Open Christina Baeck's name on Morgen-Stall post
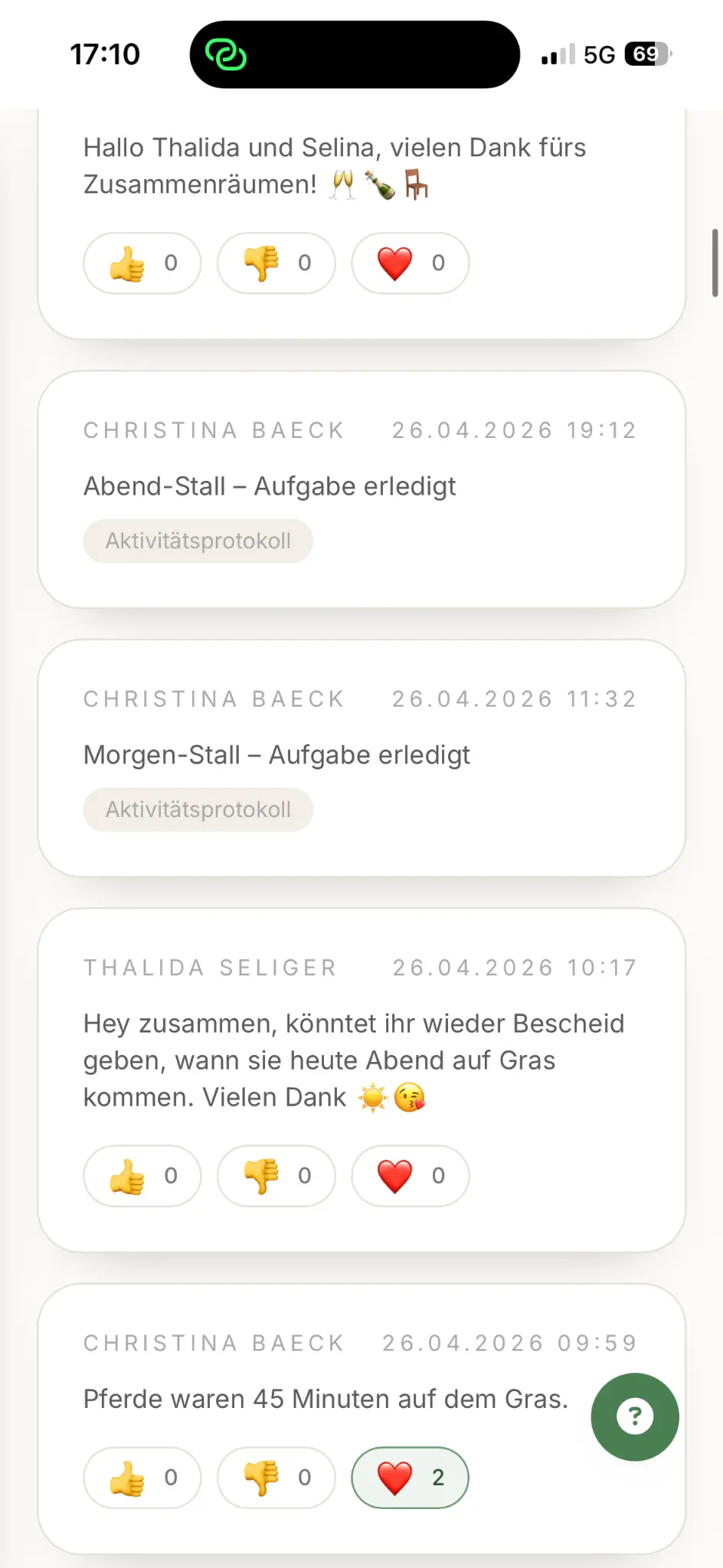This screenshot has height=1568, width=723. click(214, 698)
